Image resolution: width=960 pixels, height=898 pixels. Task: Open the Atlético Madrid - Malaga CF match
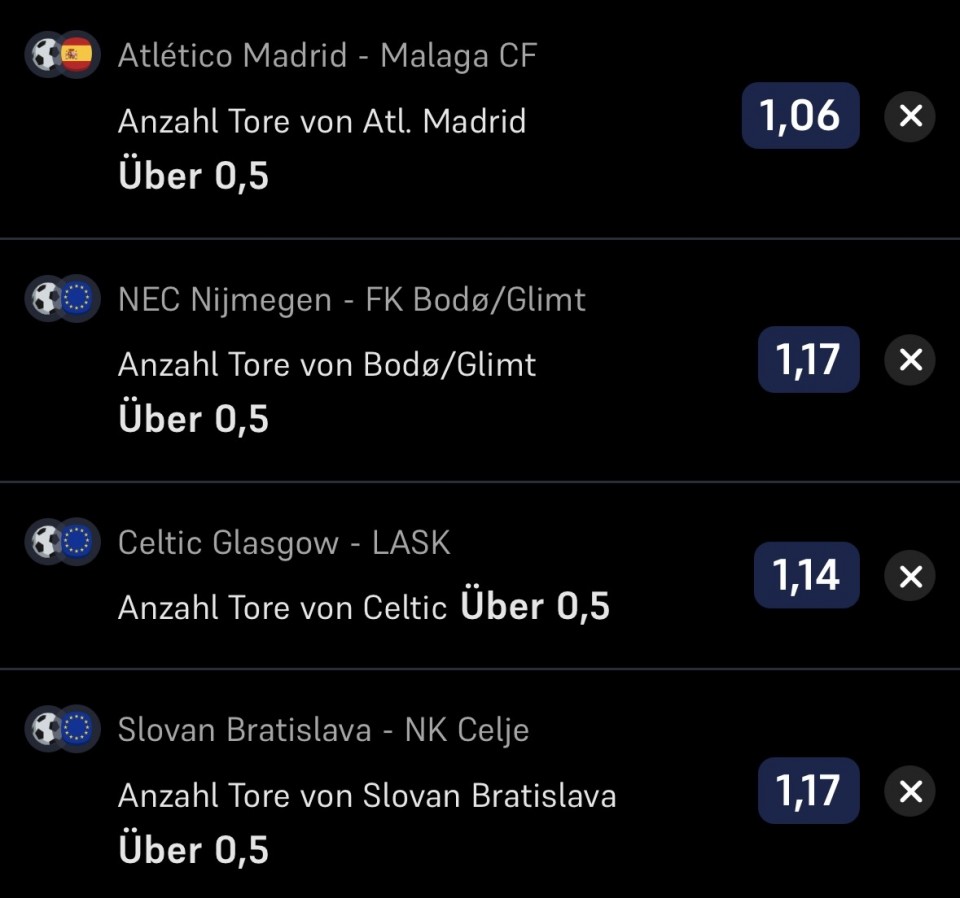coord(328,56)
